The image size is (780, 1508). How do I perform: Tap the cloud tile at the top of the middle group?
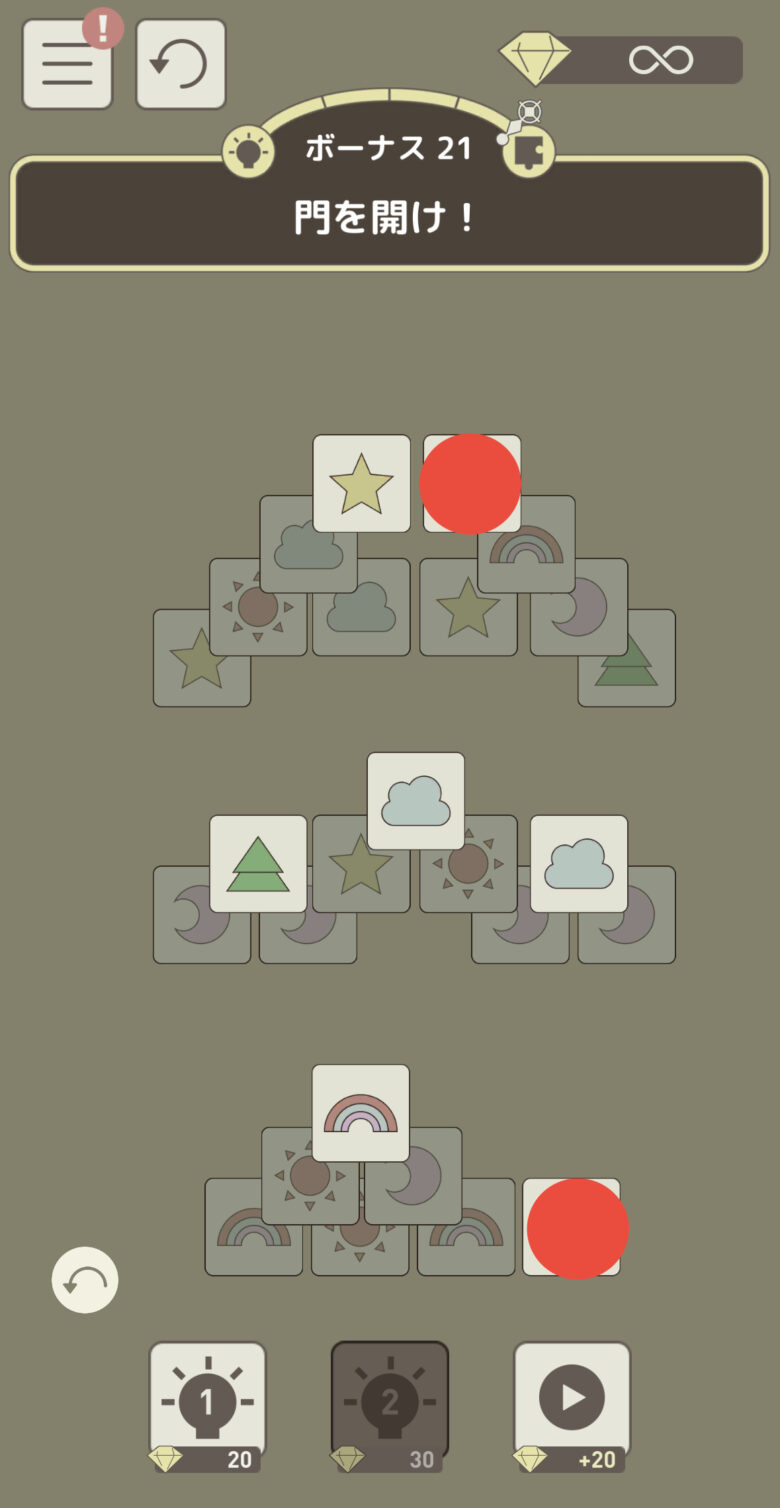(415, 800)
